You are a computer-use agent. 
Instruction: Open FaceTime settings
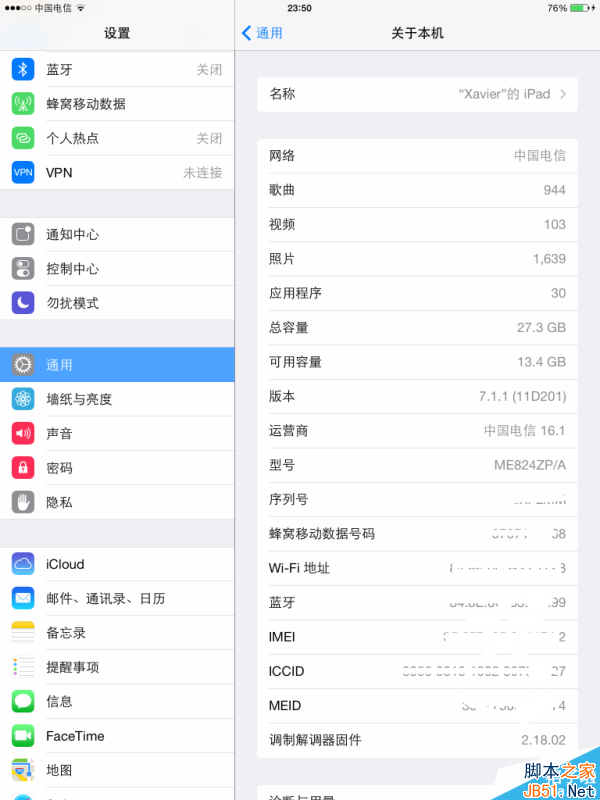click(117, 736)
